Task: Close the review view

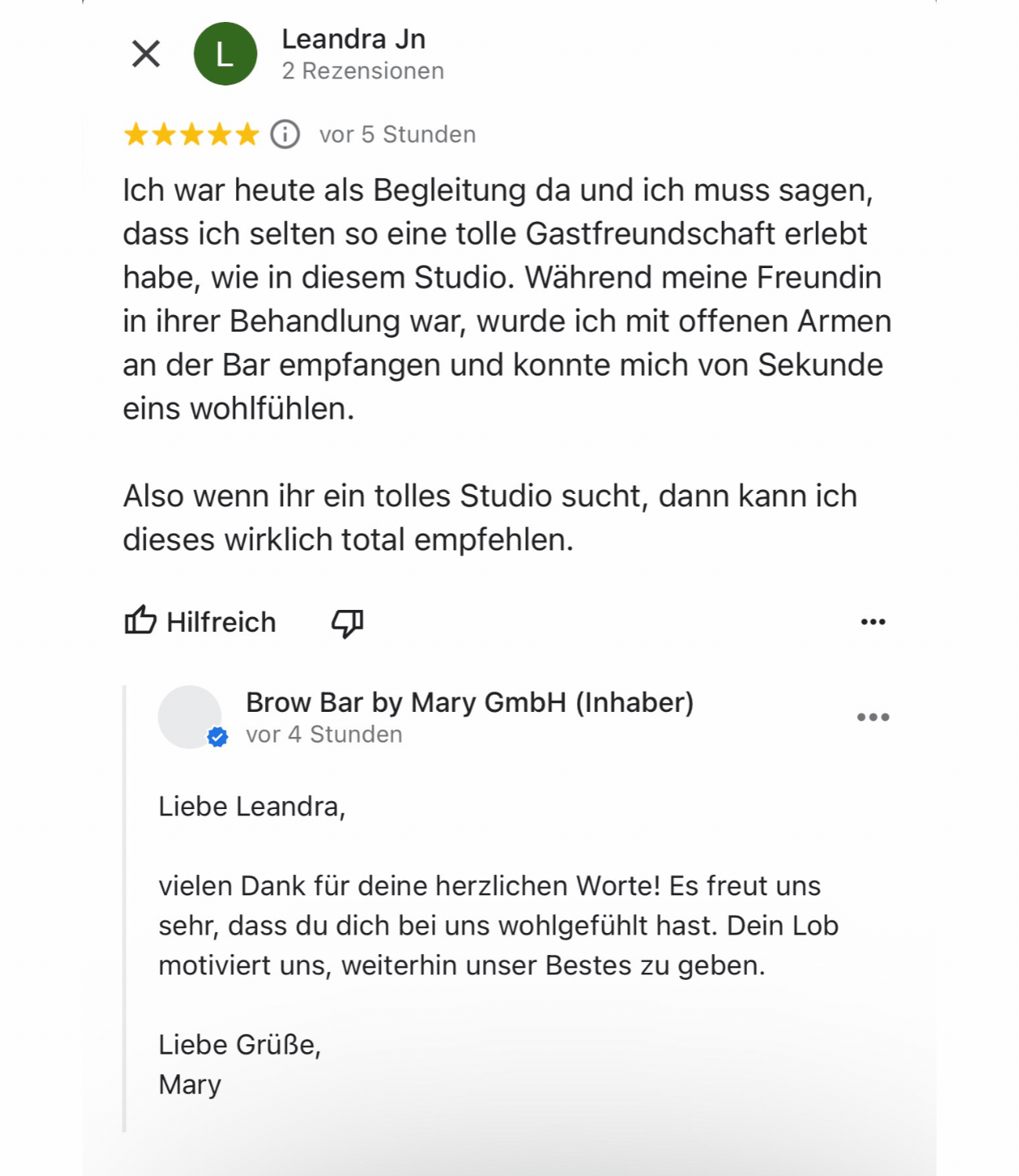Action: (146, 54)
